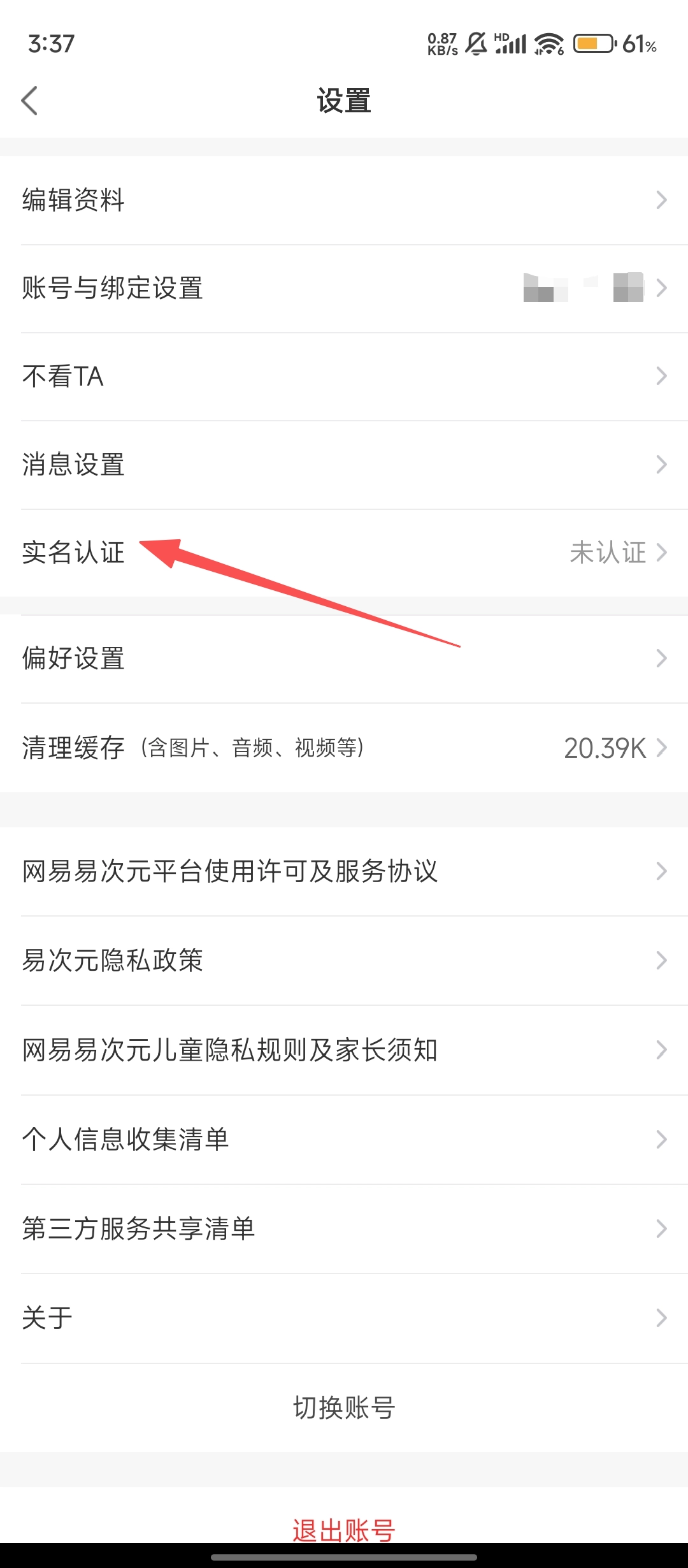Open 网易易次元平台使用许可及服务协议
Image resolution: width=688 pixels, height=1568 pixels.
tap(344, 871)
